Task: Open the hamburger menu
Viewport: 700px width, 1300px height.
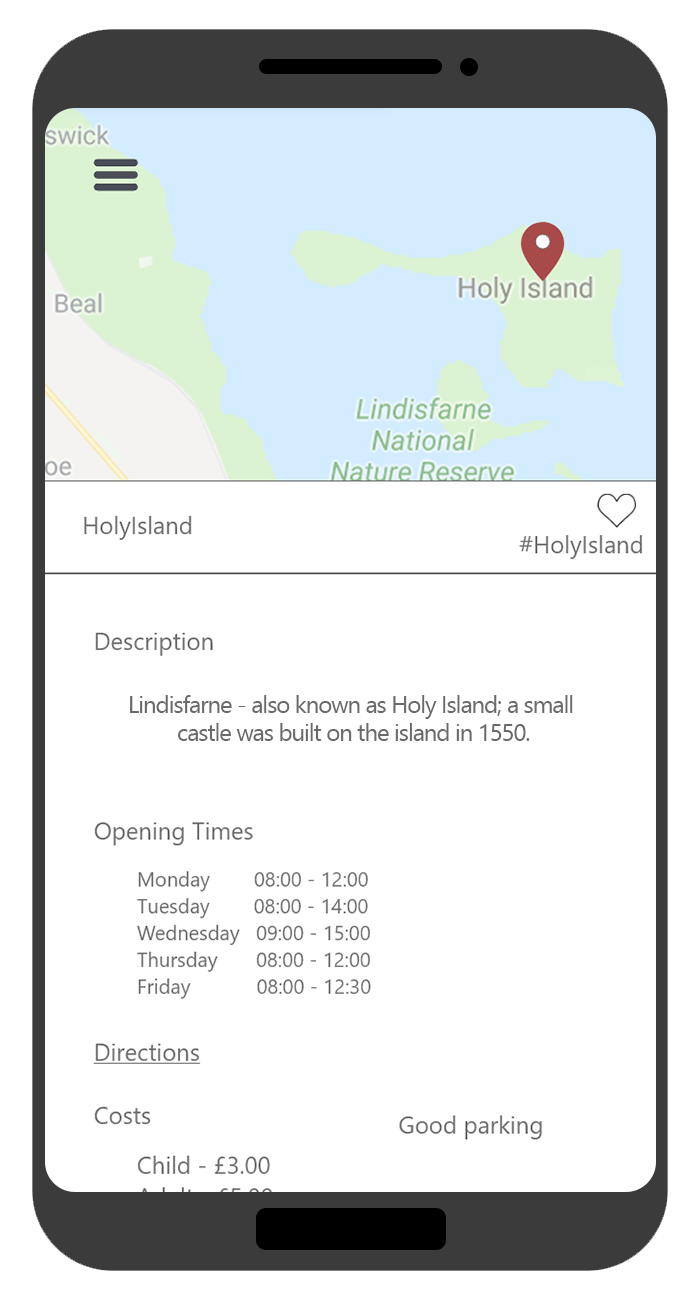Action: pyautogui.click(x=116, y=175)
